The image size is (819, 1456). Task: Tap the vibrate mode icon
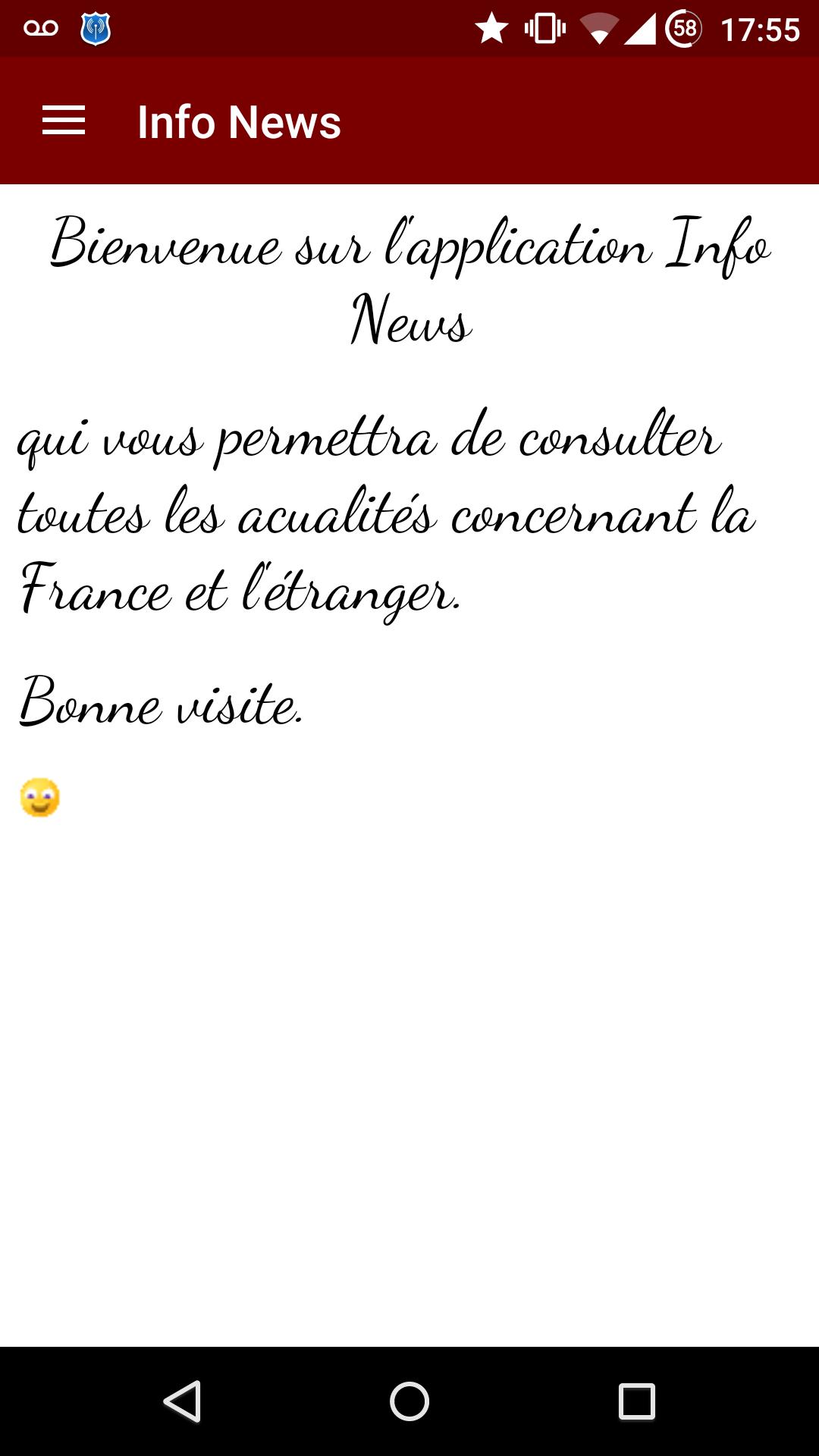(544, 27)
